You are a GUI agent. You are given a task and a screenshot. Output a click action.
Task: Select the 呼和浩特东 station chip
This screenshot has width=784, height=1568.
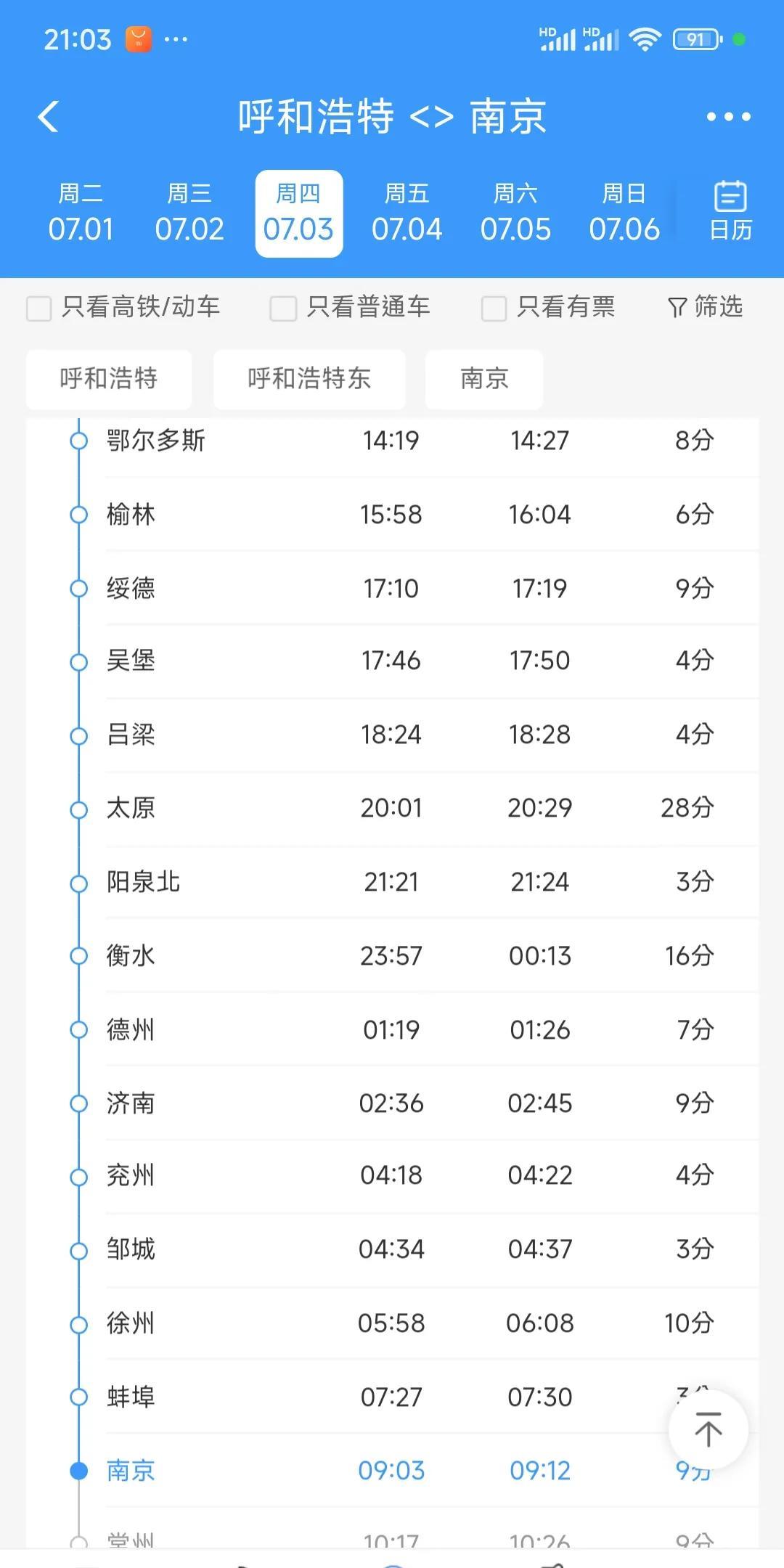coord(309,379)
